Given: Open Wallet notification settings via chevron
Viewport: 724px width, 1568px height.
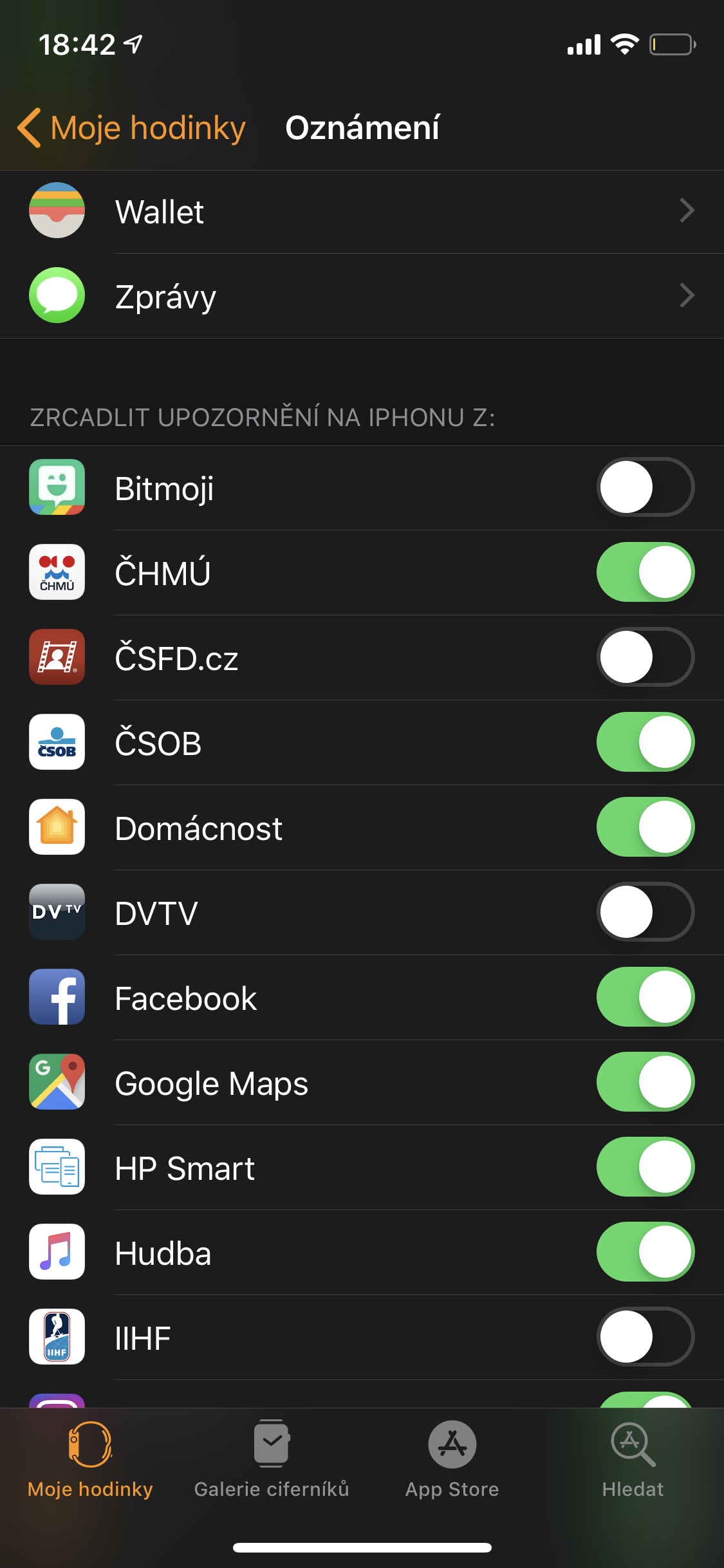Looking at the screenshot, I should point(688,211).
